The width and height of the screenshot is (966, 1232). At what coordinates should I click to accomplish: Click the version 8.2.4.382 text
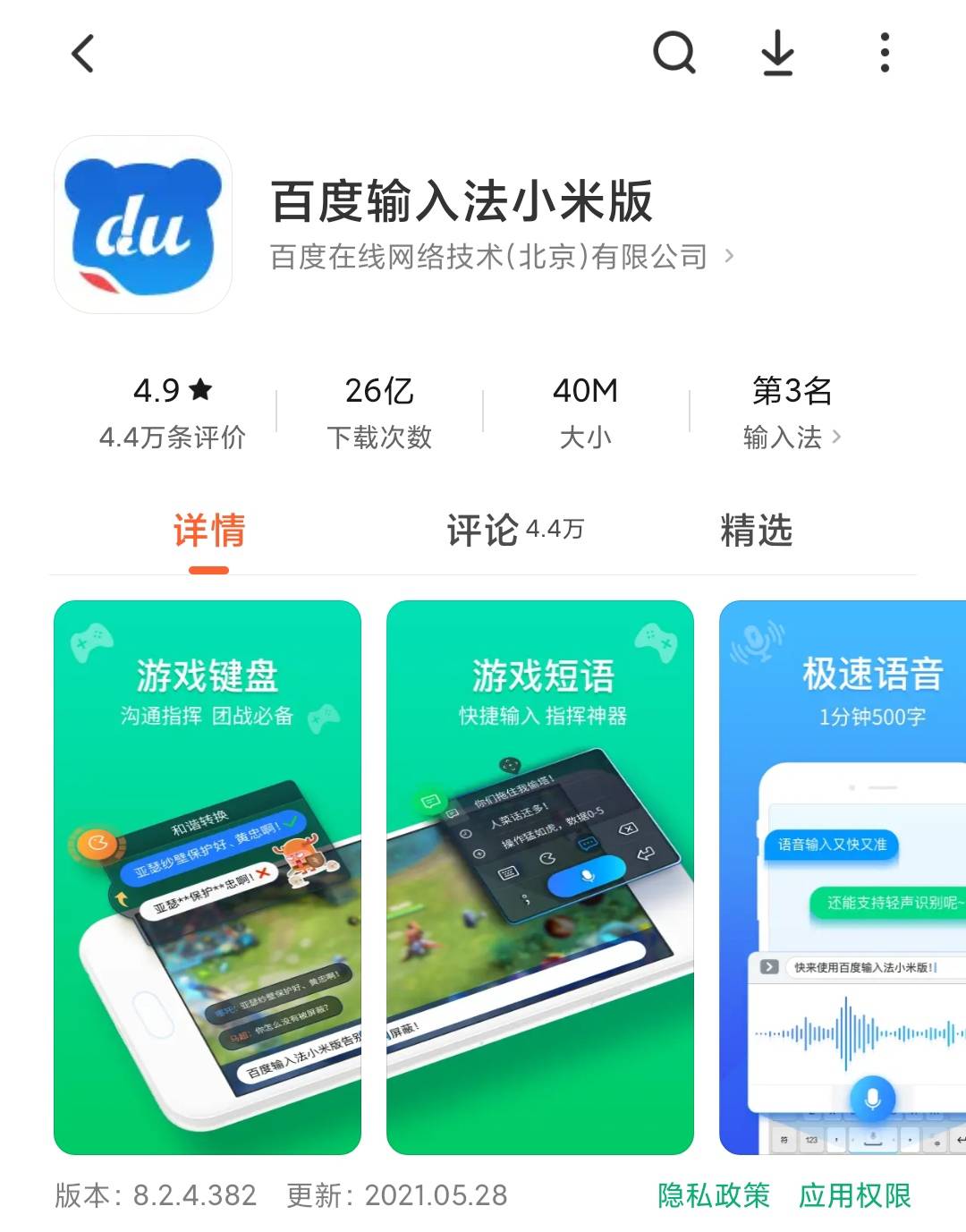(151, 1196)
